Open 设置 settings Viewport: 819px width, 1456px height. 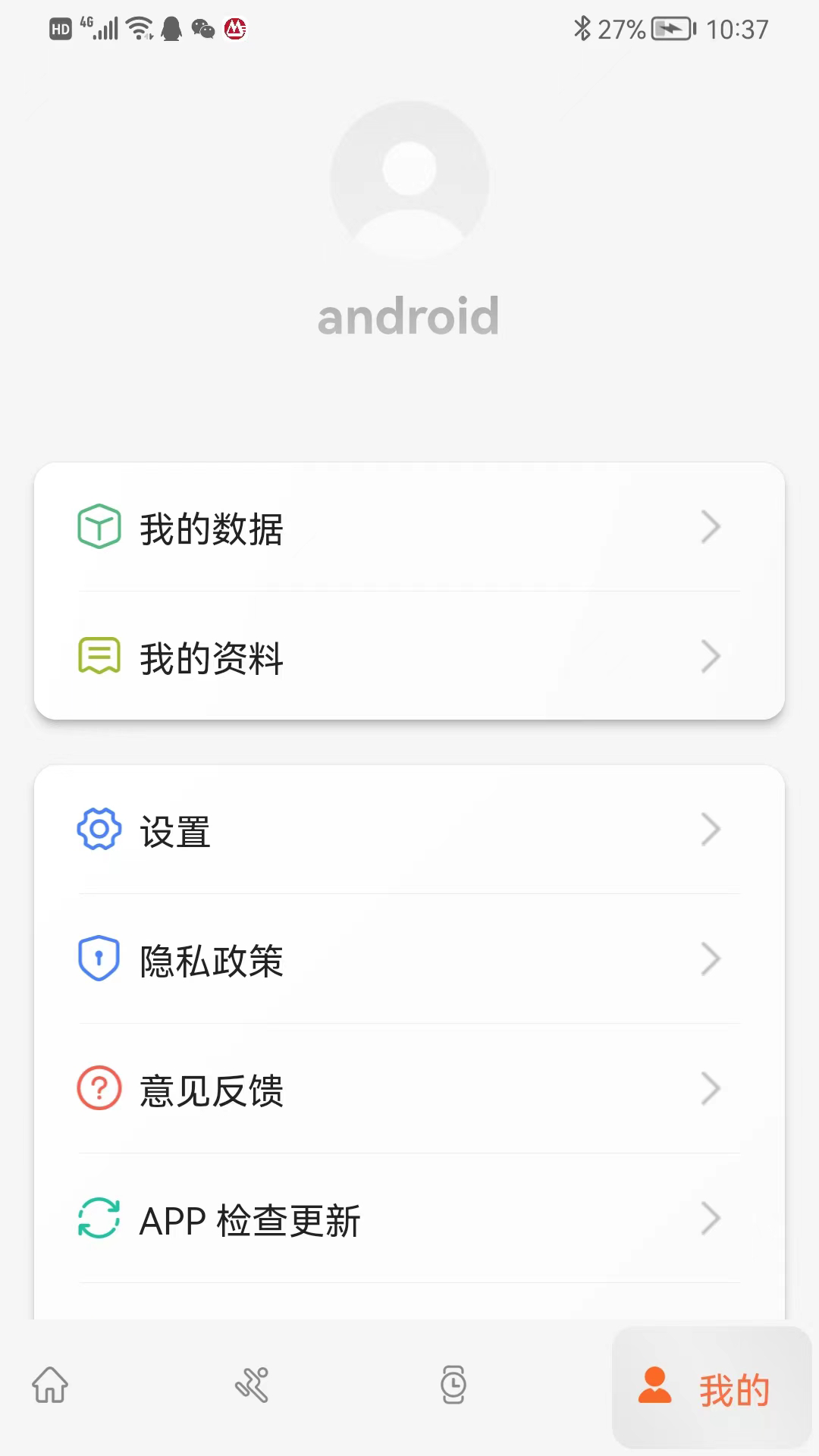pyautogui.click(x=409, y=830)
